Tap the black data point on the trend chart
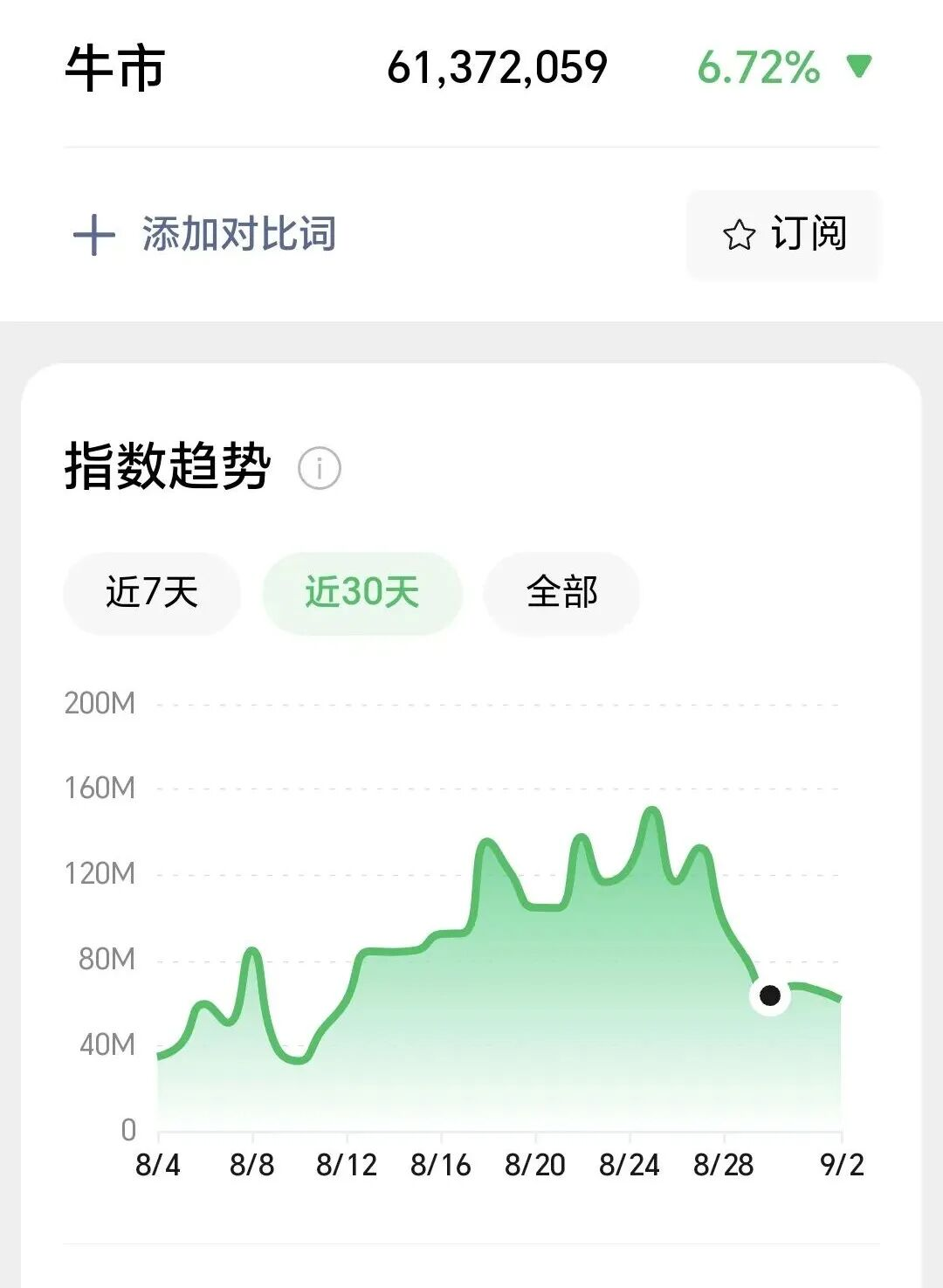Viewport: 943px width, 1288px height. 770,995
